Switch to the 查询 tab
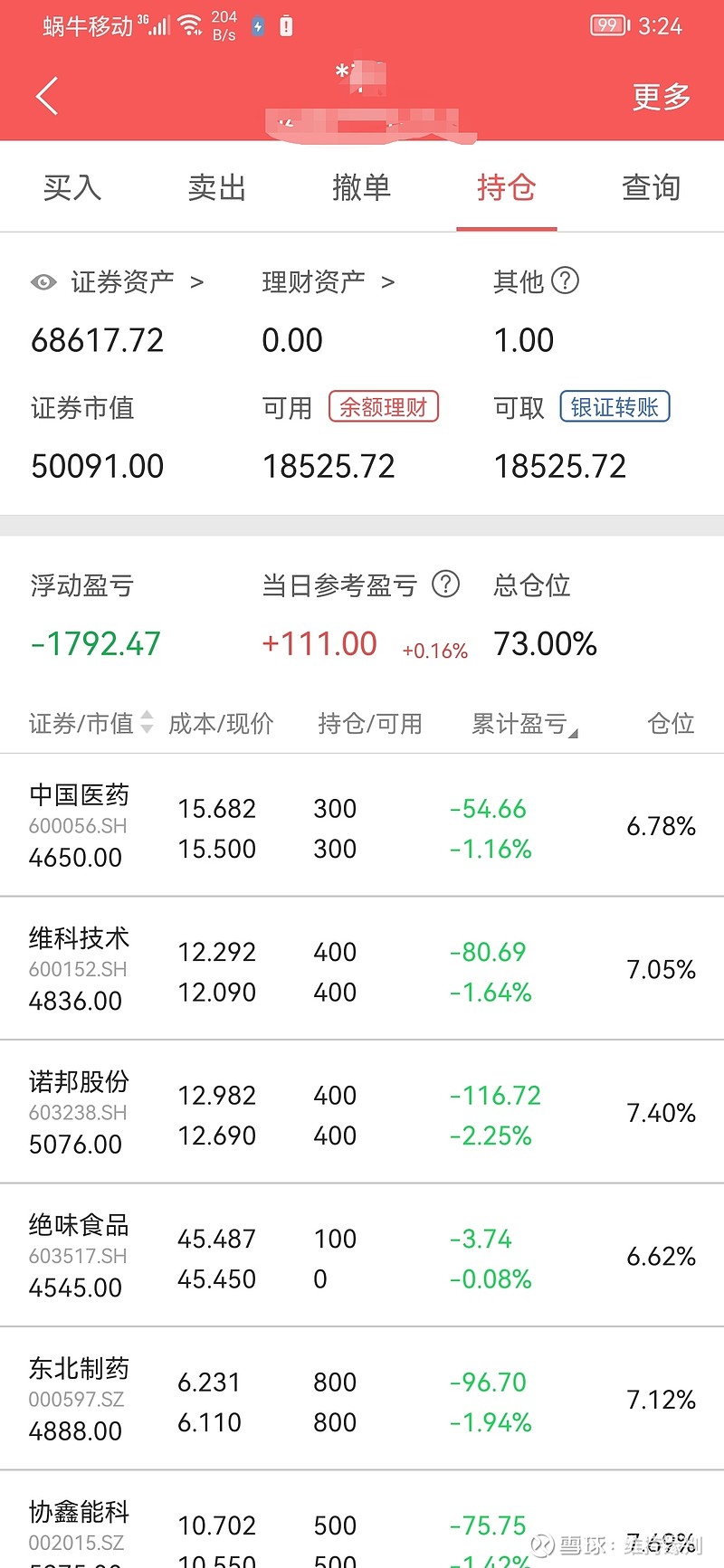Image resolution: width=724 pixels, height=1568 pixels. (652, 187)
